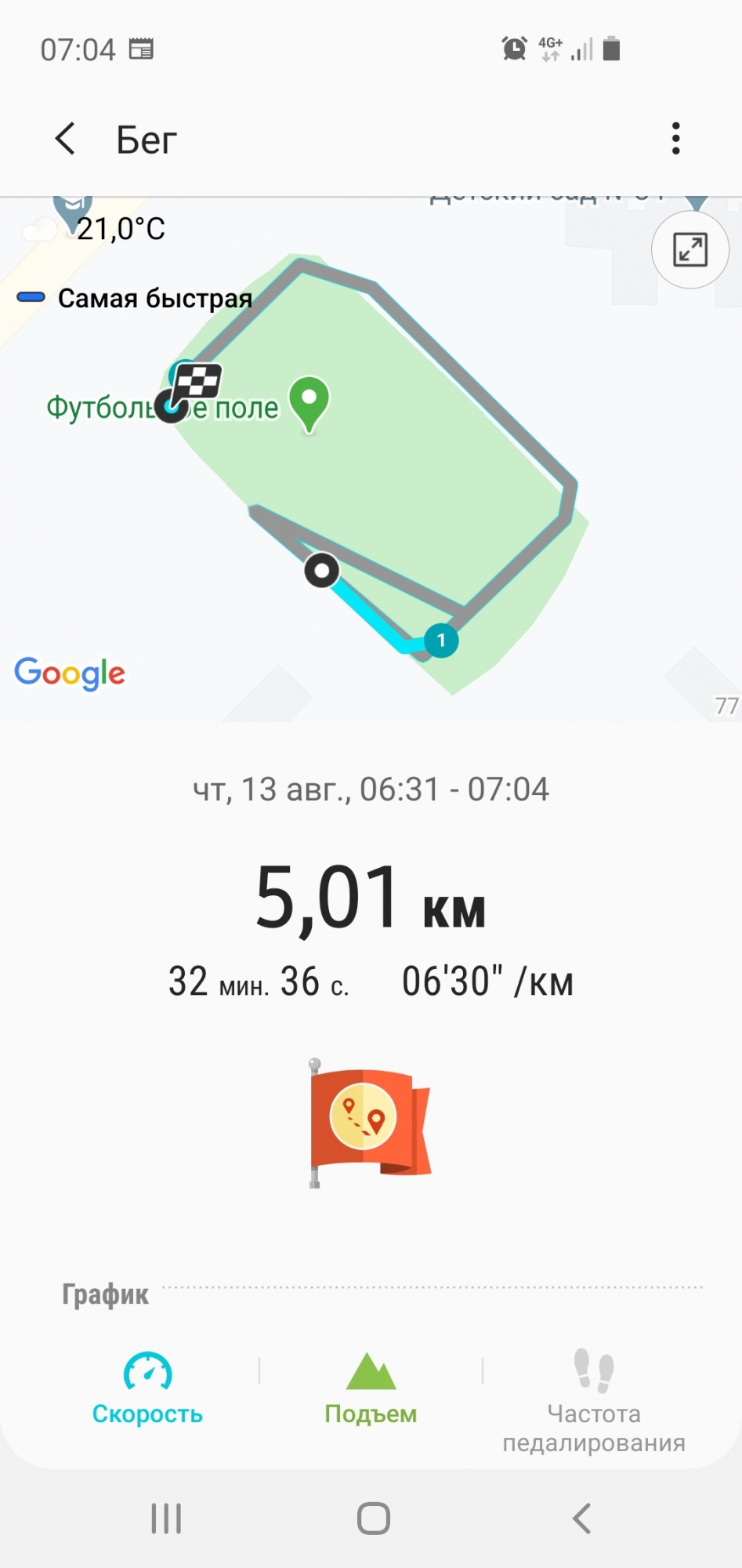
Task: Expand the route map to full screen
Action: (x=690, y=250)
